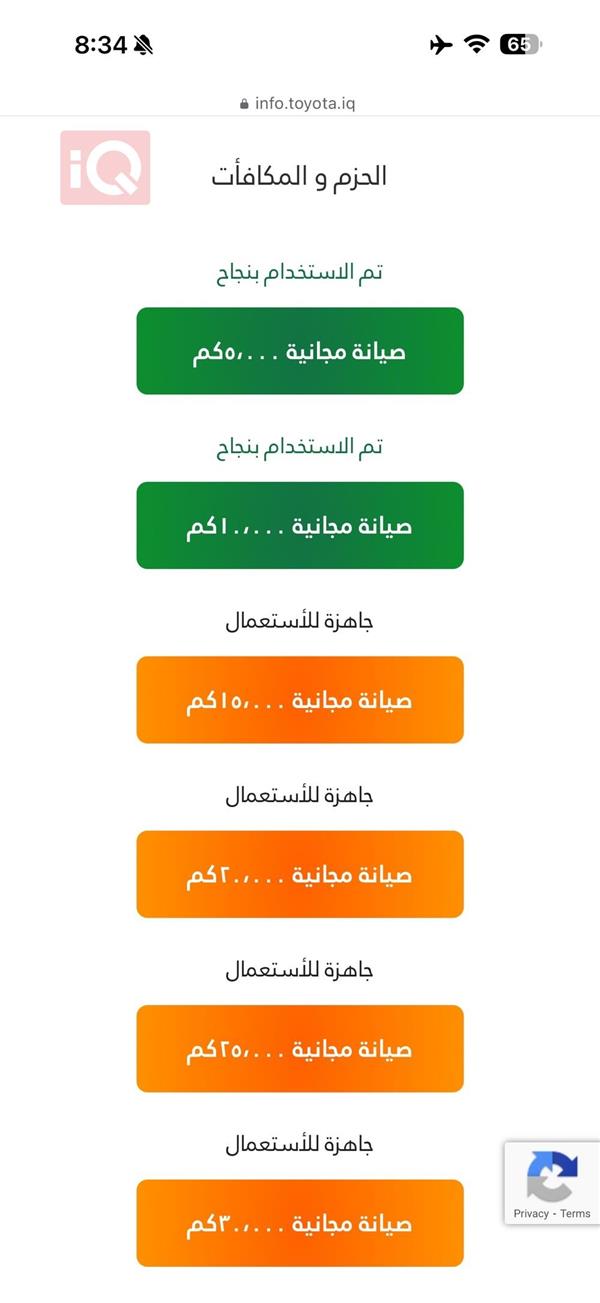Choose the free maintenance 25,000 km package
This screenshot has height=1303, width=600.
pyautogui.click(x=300, y=1048)
